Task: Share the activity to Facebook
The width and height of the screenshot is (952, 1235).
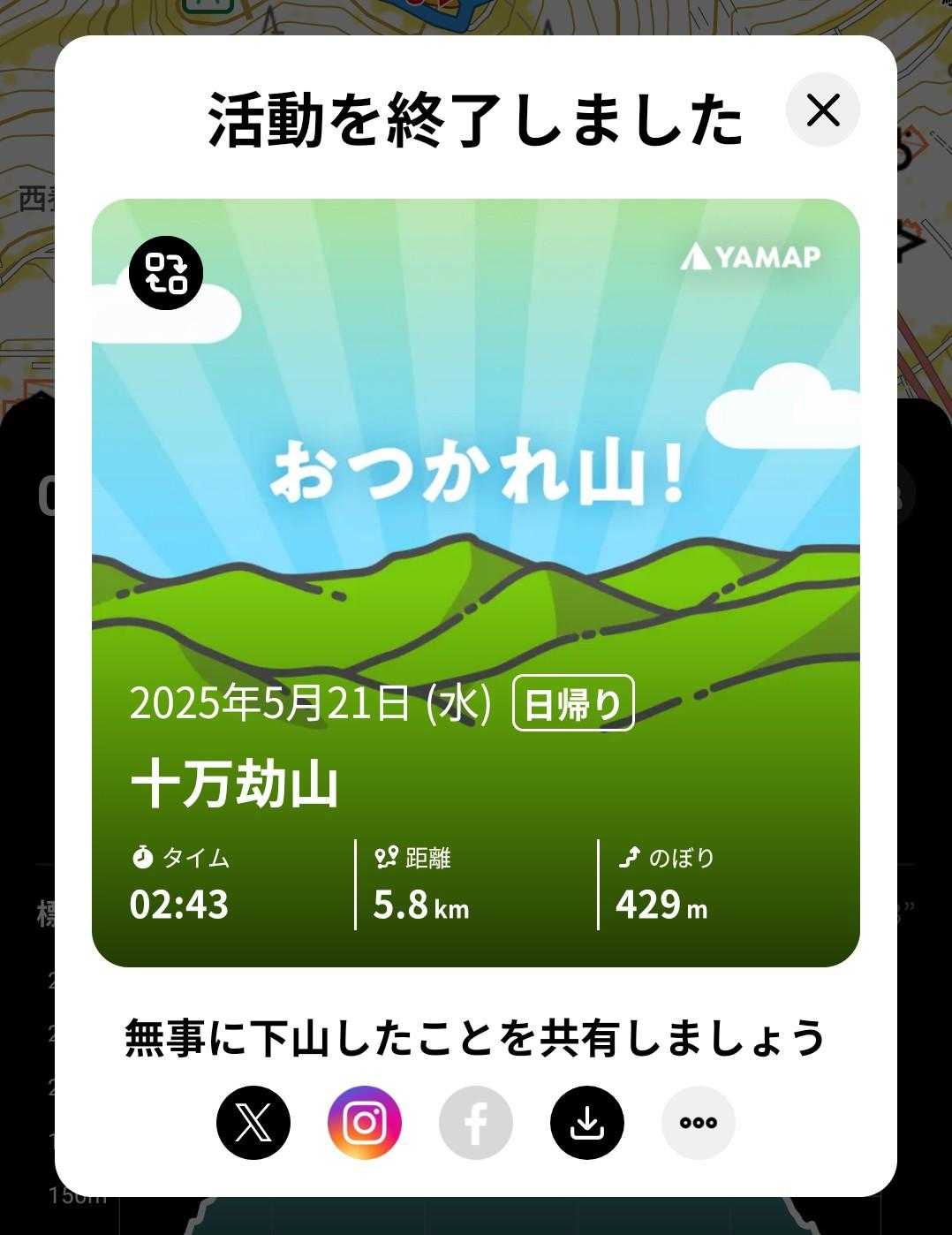Action: pyautogui.click(x=476, y=1122)
